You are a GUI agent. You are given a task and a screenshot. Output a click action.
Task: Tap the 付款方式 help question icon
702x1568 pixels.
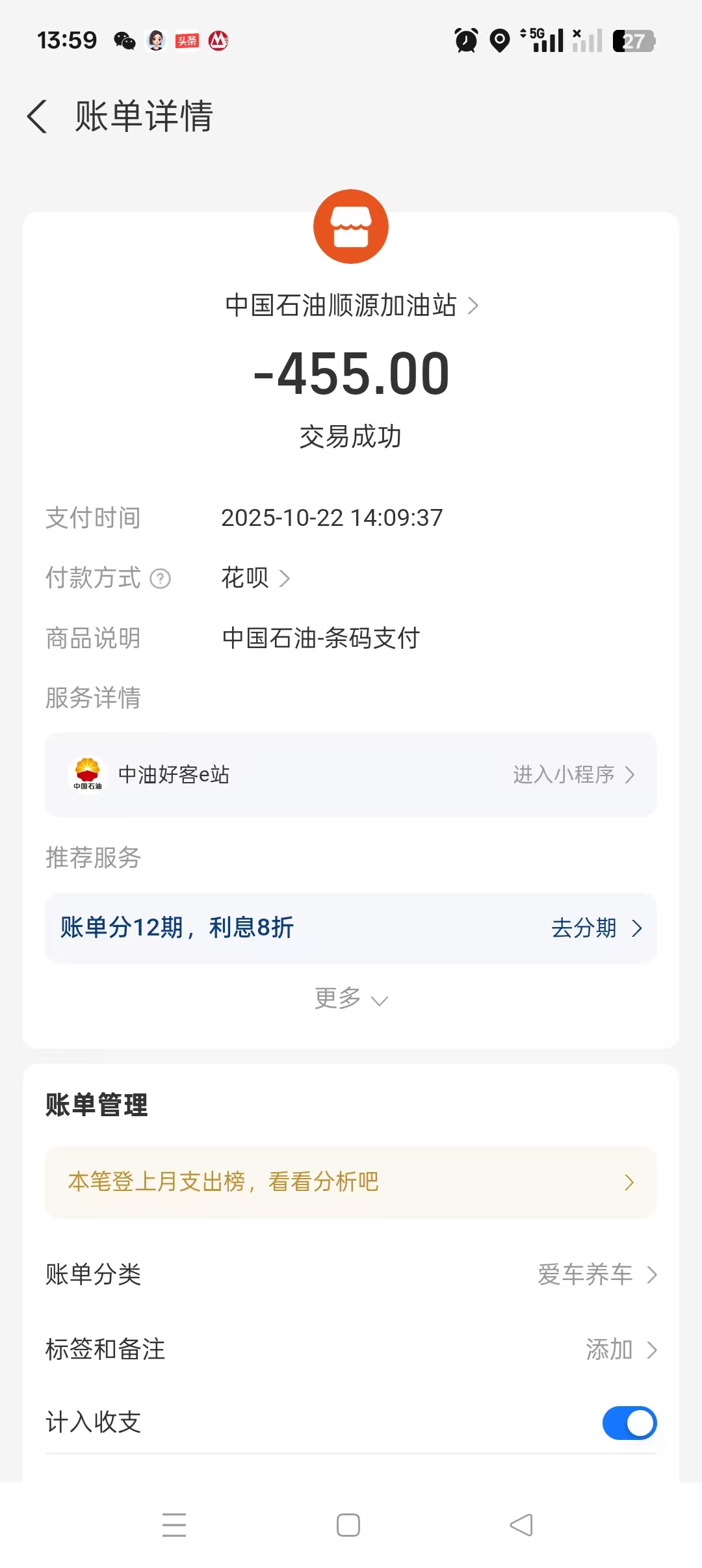(161, 579)
